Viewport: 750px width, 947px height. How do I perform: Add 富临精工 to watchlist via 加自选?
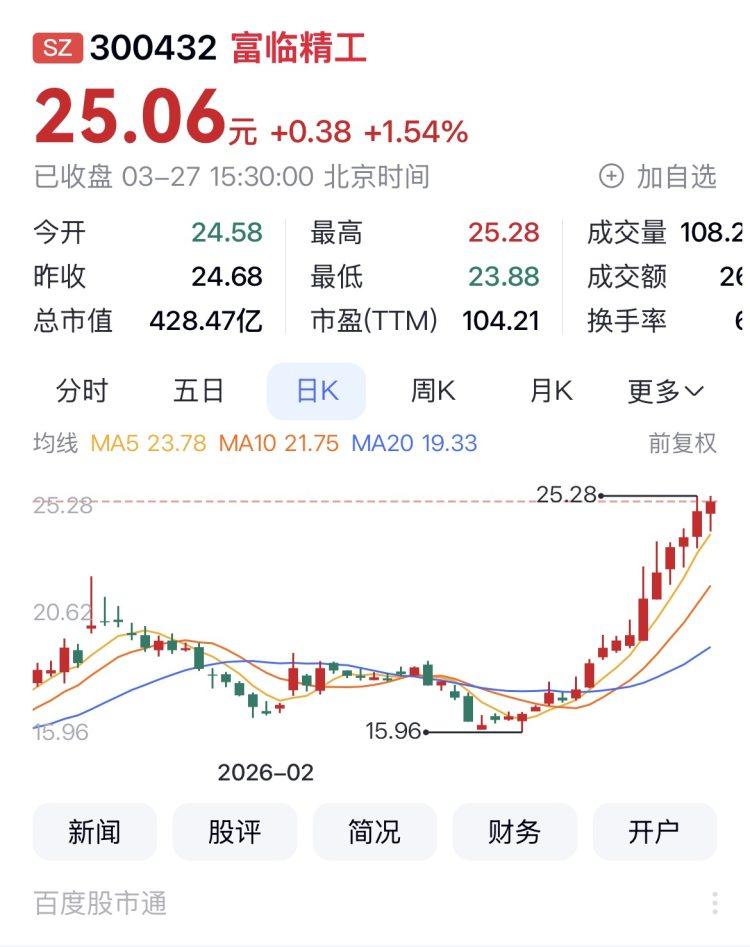pyautogui.click(x=658, y=177)
